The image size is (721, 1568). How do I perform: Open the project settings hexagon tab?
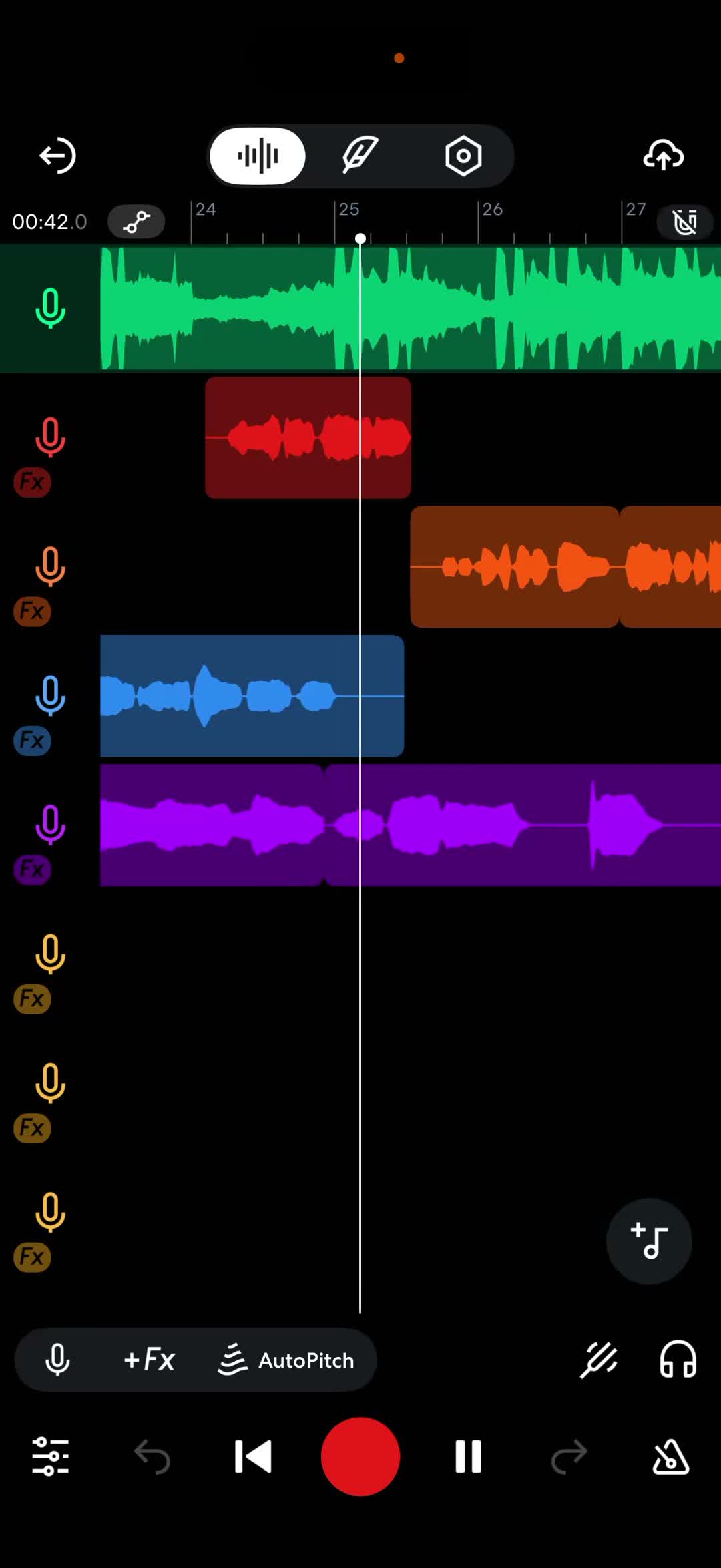pos(463,156)
